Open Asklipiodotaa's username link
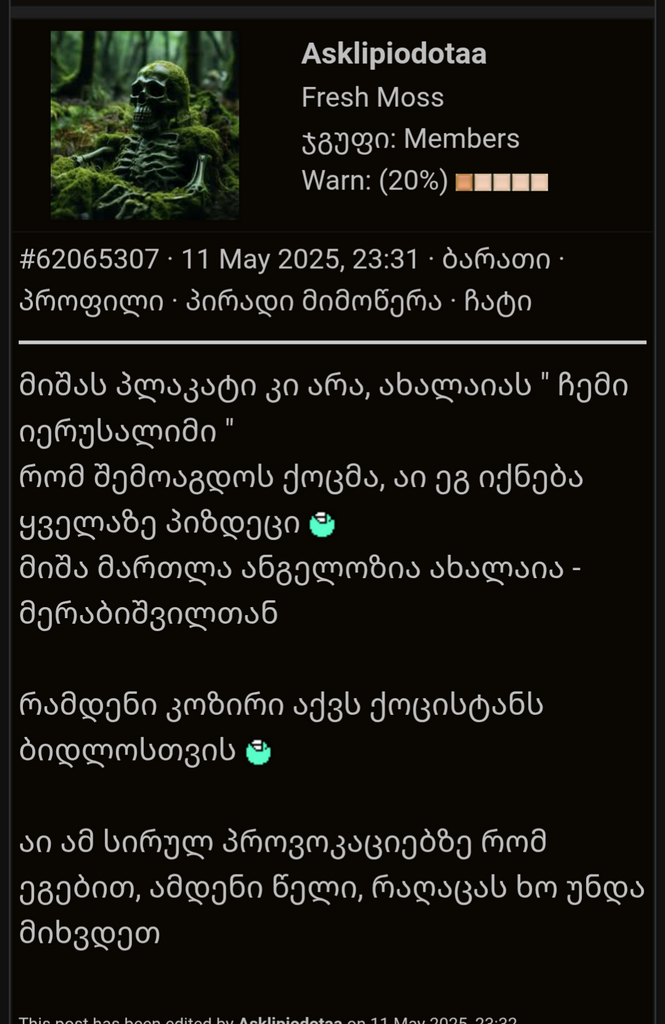The height and width of the screenshot is (1024, 665). coord(394,54)
